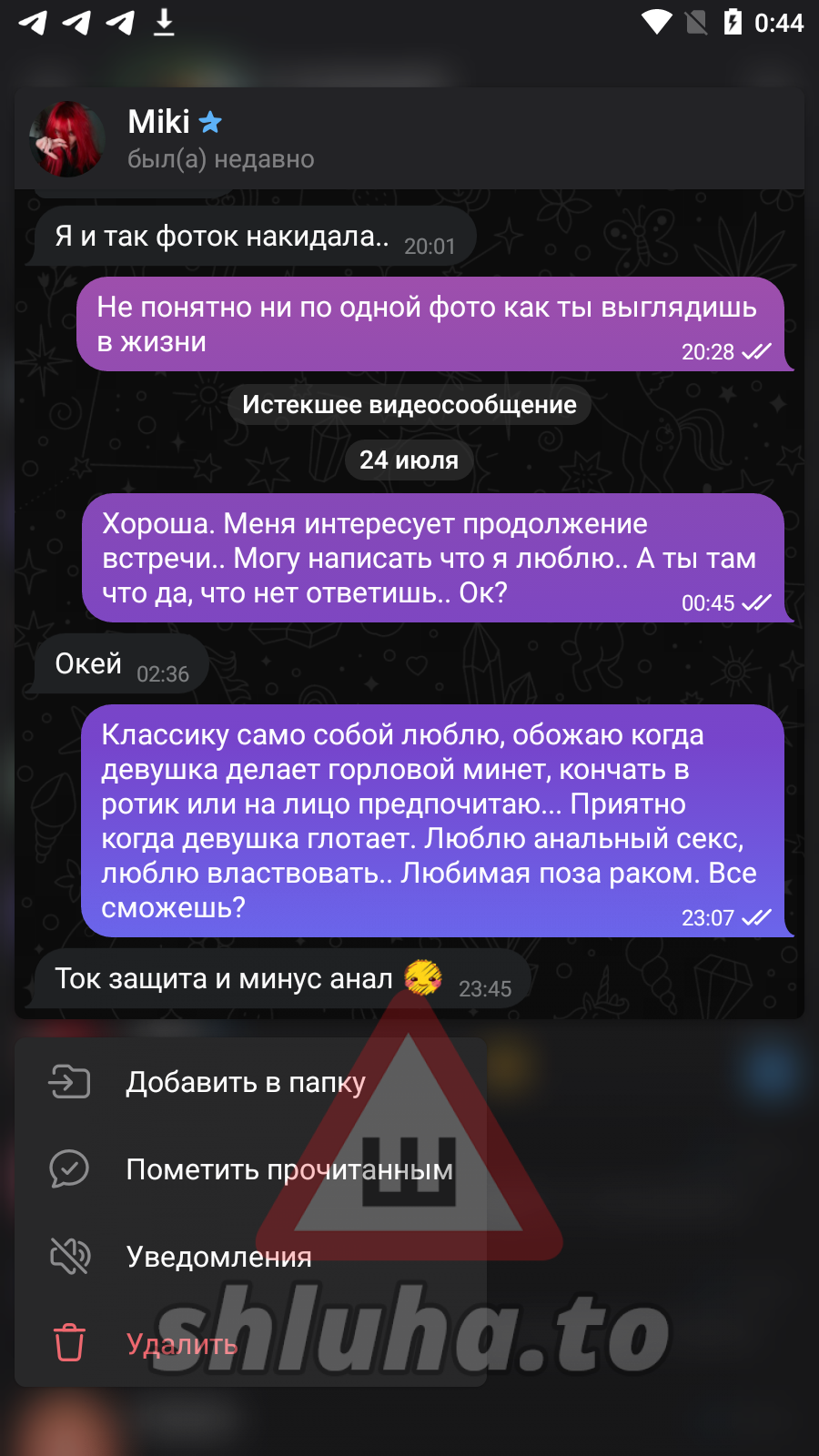Open Уведомления settings for this chat

click(218, 1257)
